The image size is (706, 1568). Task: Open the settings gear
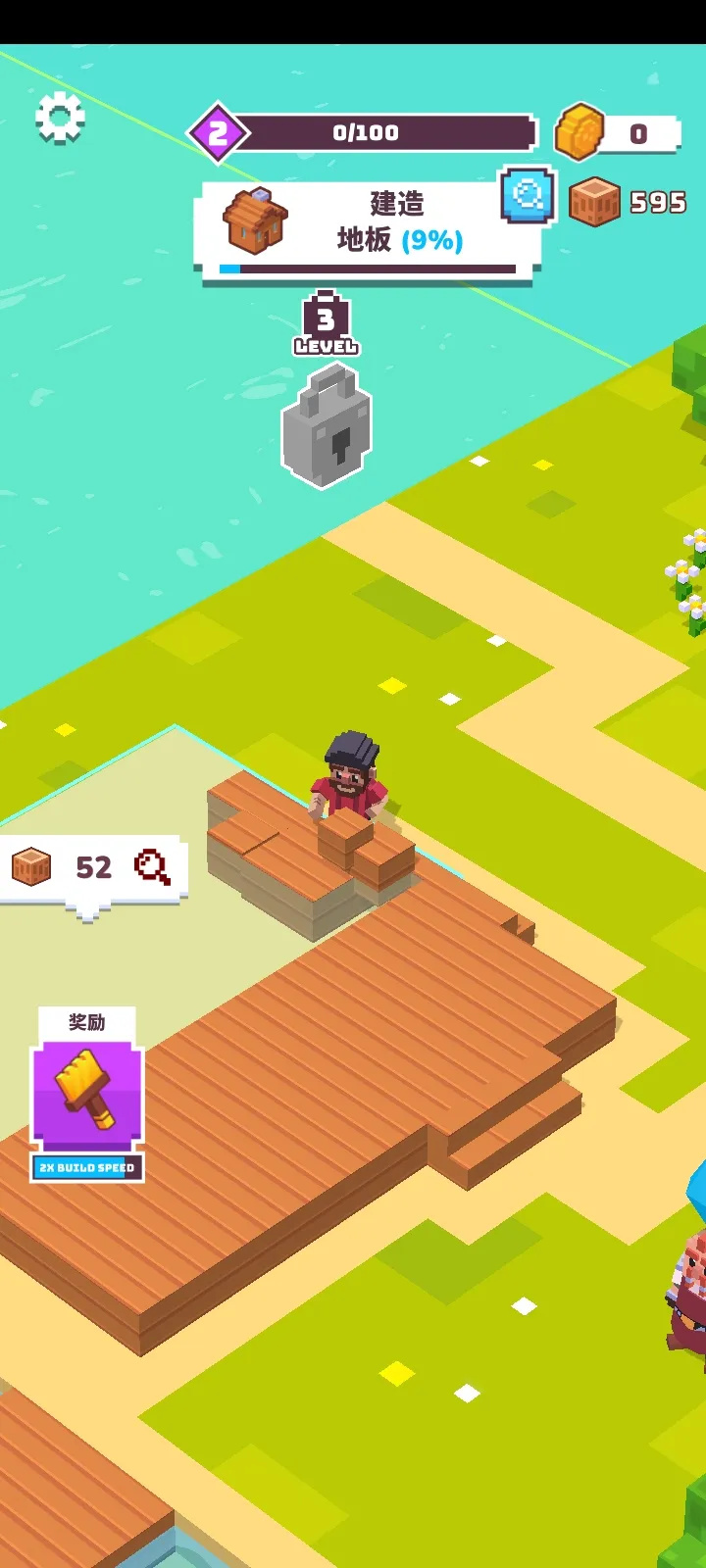click(x=60, y=119)
